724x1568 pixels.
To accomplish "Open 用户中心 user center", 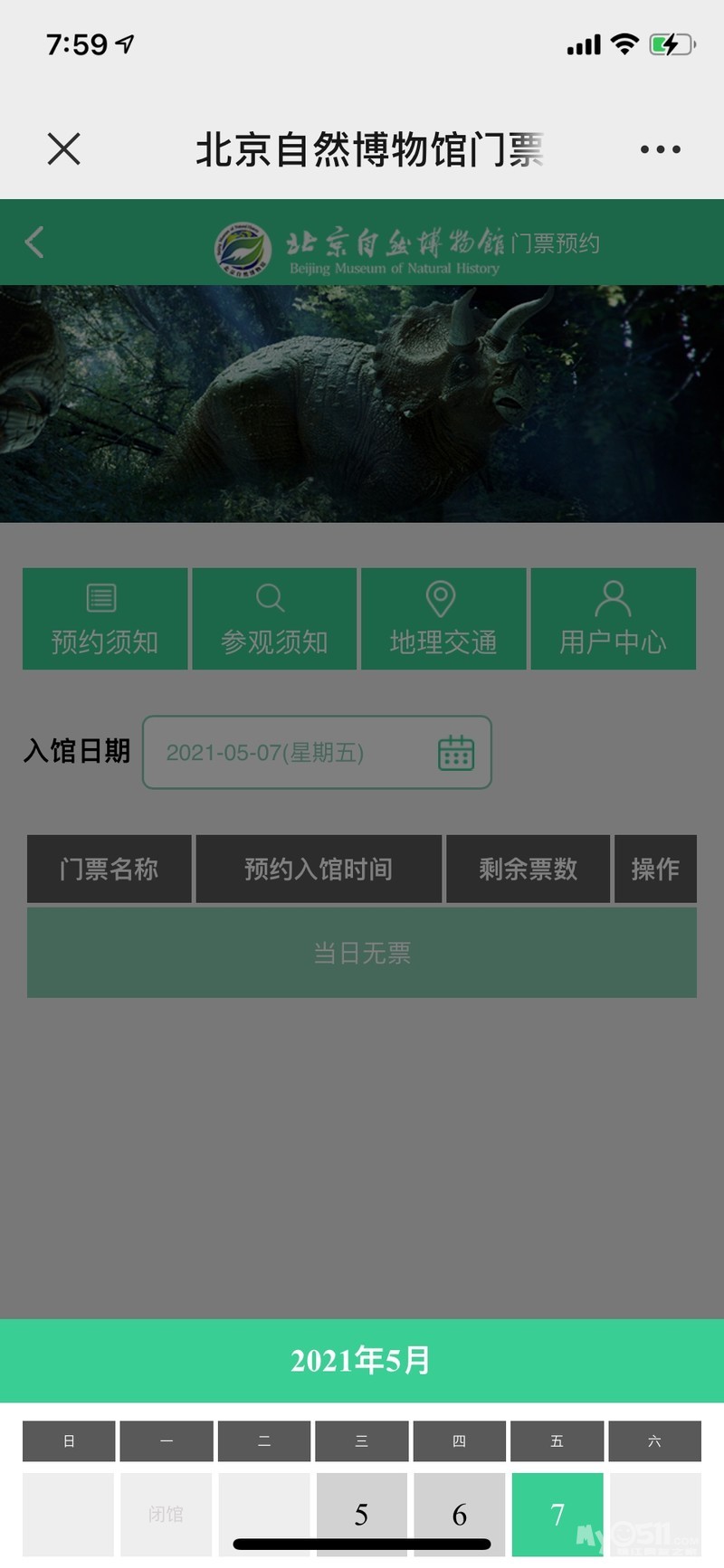I will [613, 619].
